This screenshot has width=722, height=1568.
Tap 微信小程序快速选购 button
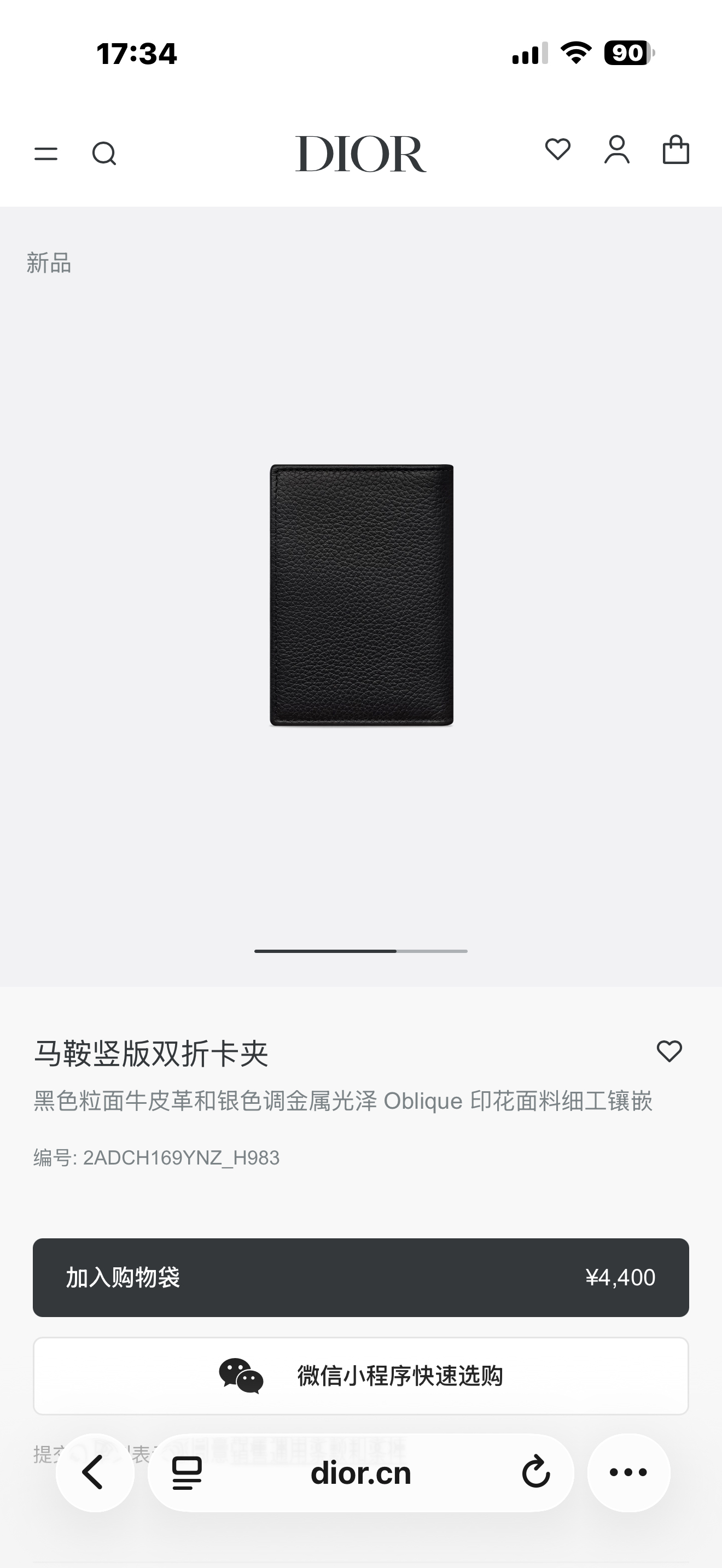(x=360, y=1376)
